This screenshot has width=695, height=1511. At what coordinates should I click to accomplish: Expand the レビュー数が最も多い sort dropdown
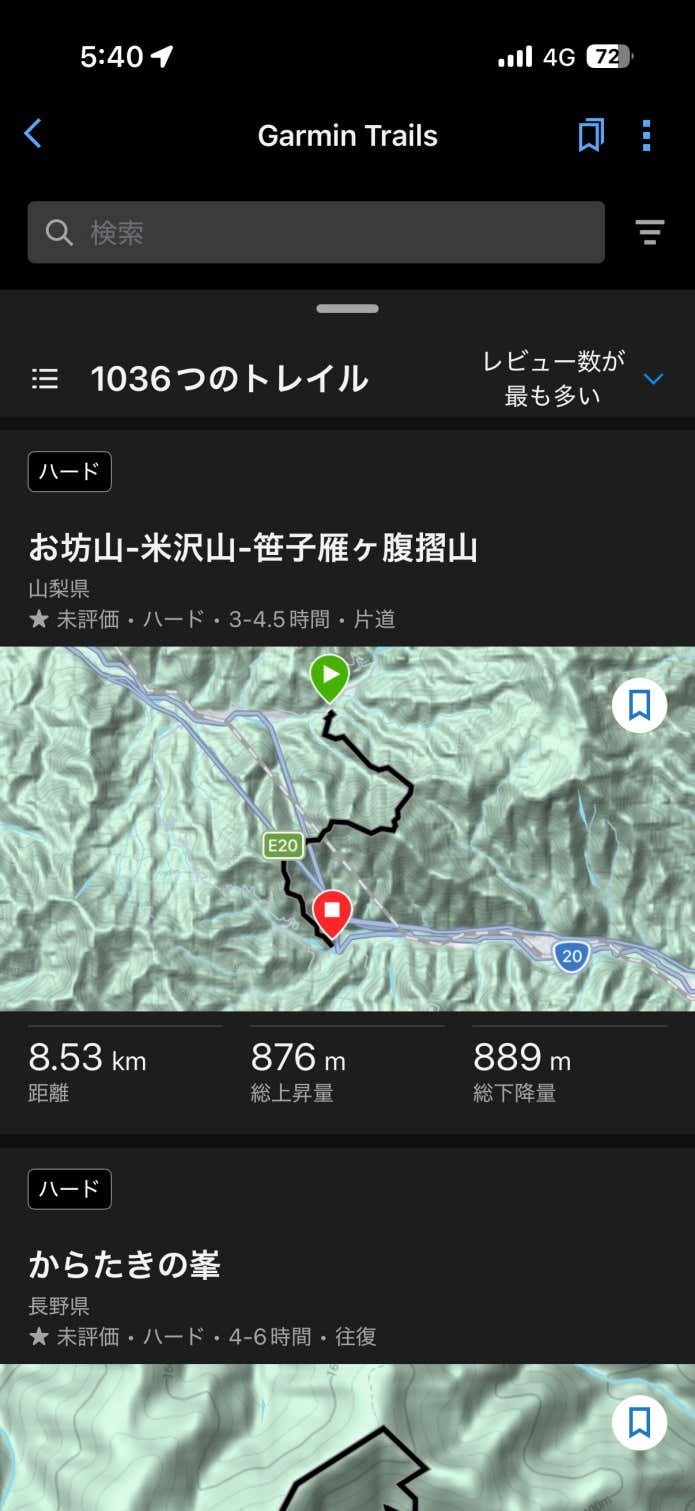pos(572,379)
